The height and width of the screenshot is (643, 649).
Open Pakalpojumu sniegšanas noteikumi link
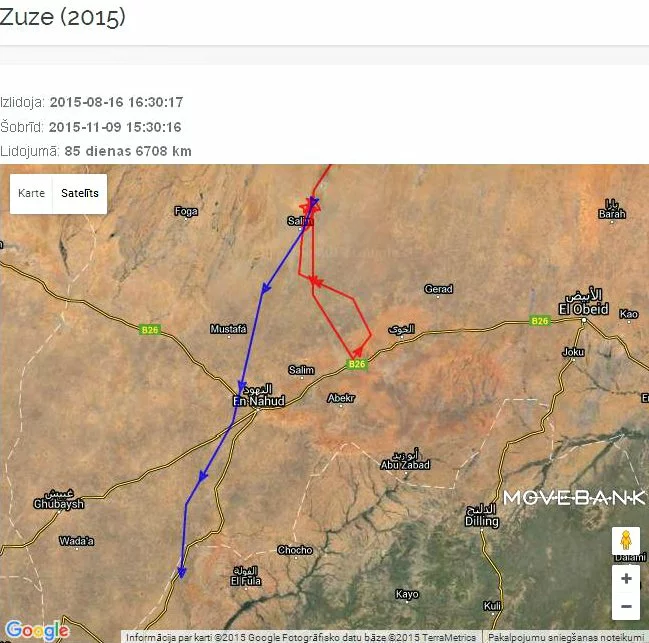pos(564,637)
